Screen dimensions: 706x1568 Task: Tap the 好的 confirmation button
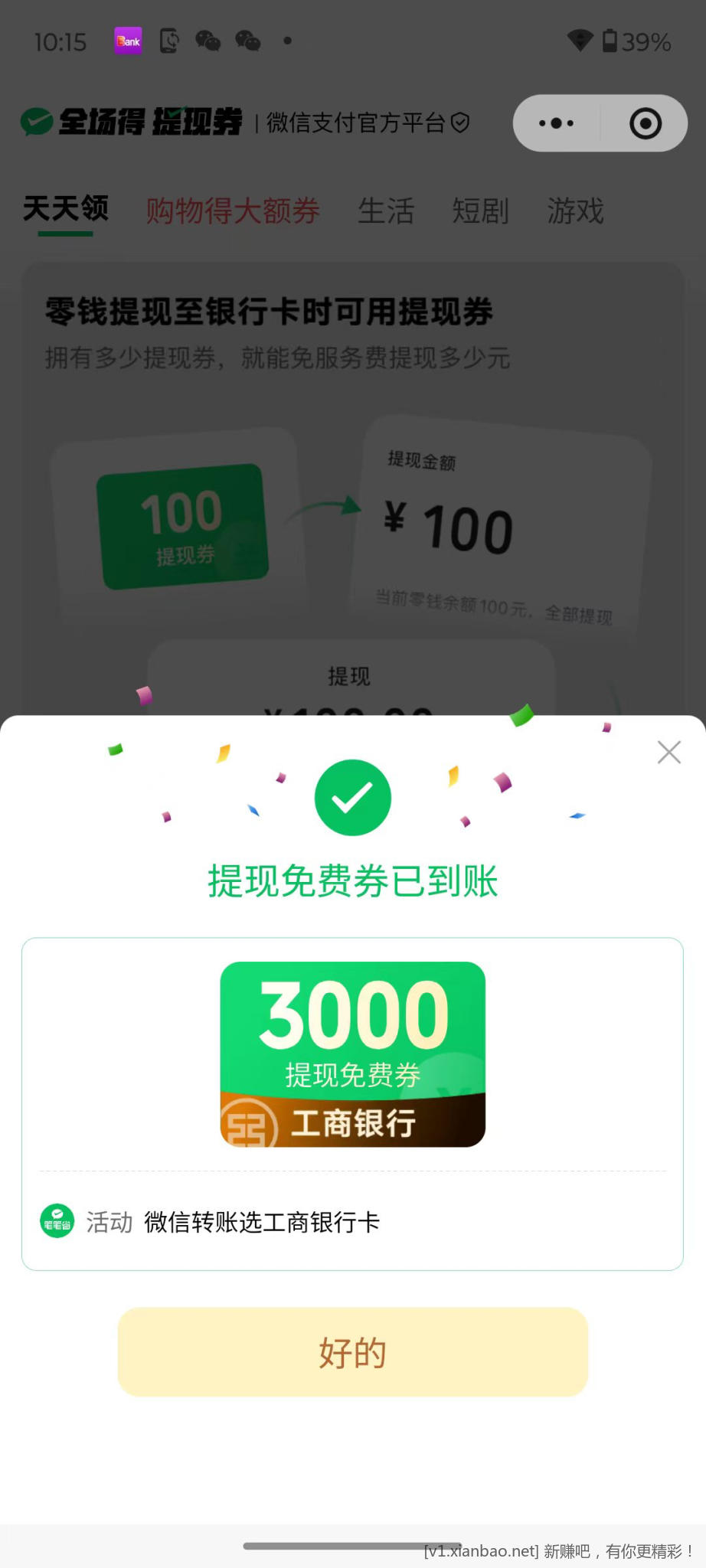click(x=352, y=1352)
